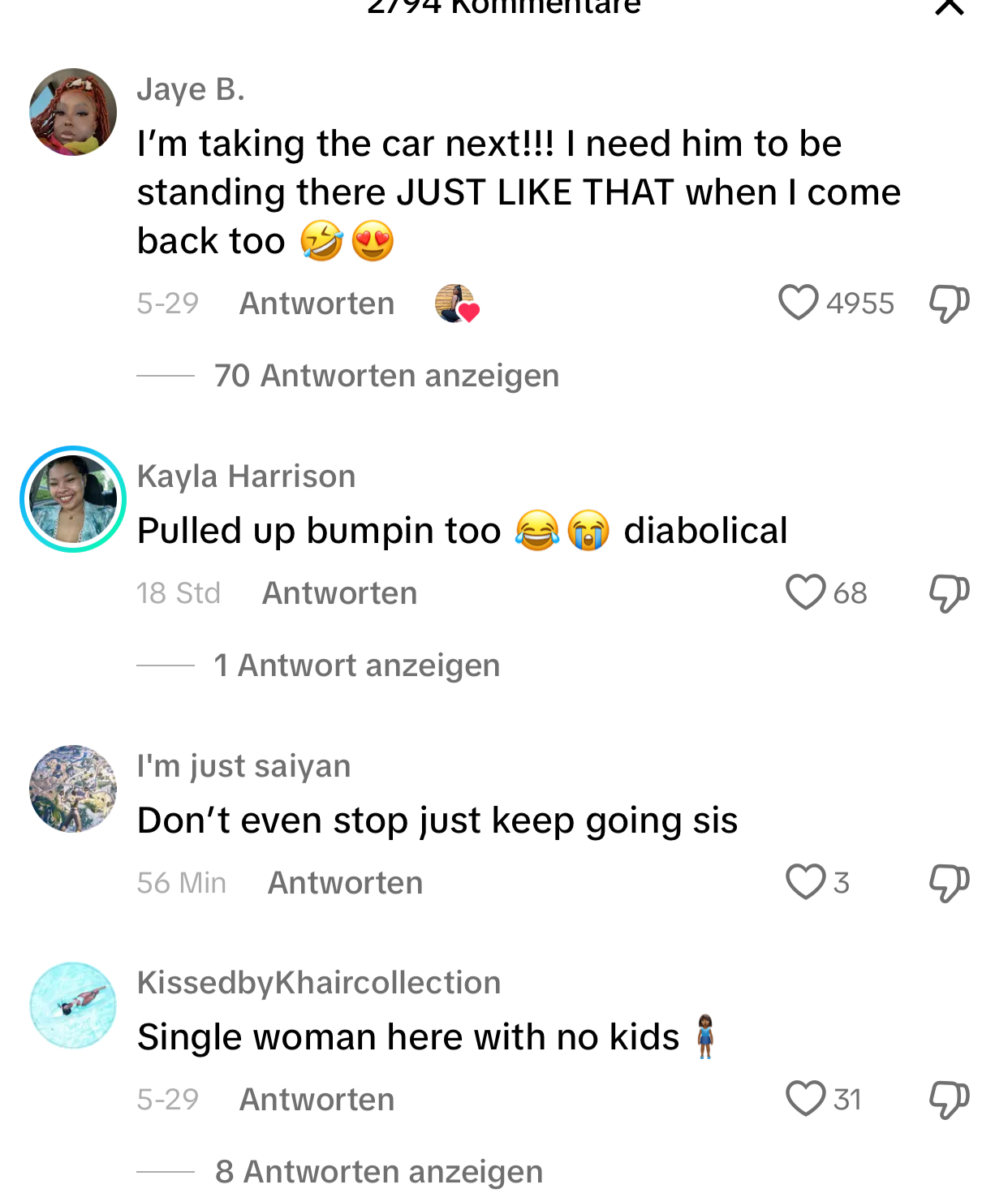Close the comments panel
This screenshot has height=1193, width=1008.
pos(949,6)
